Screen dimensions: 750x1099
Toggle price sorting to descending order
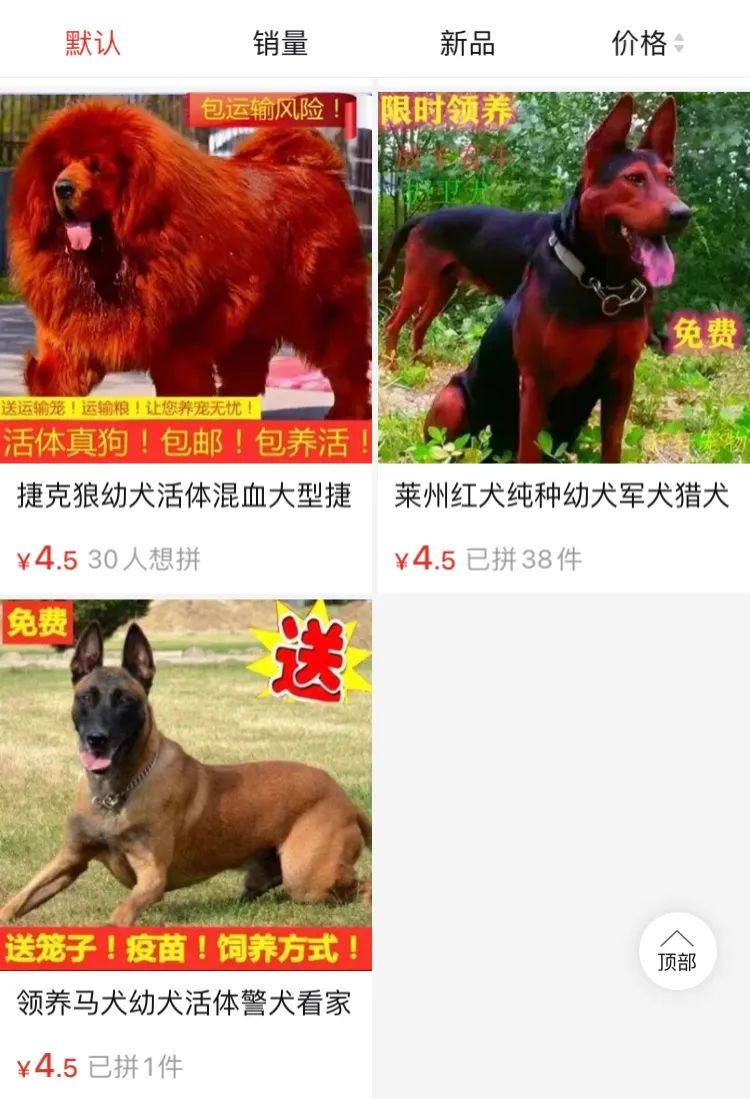(x=679, y=49)
